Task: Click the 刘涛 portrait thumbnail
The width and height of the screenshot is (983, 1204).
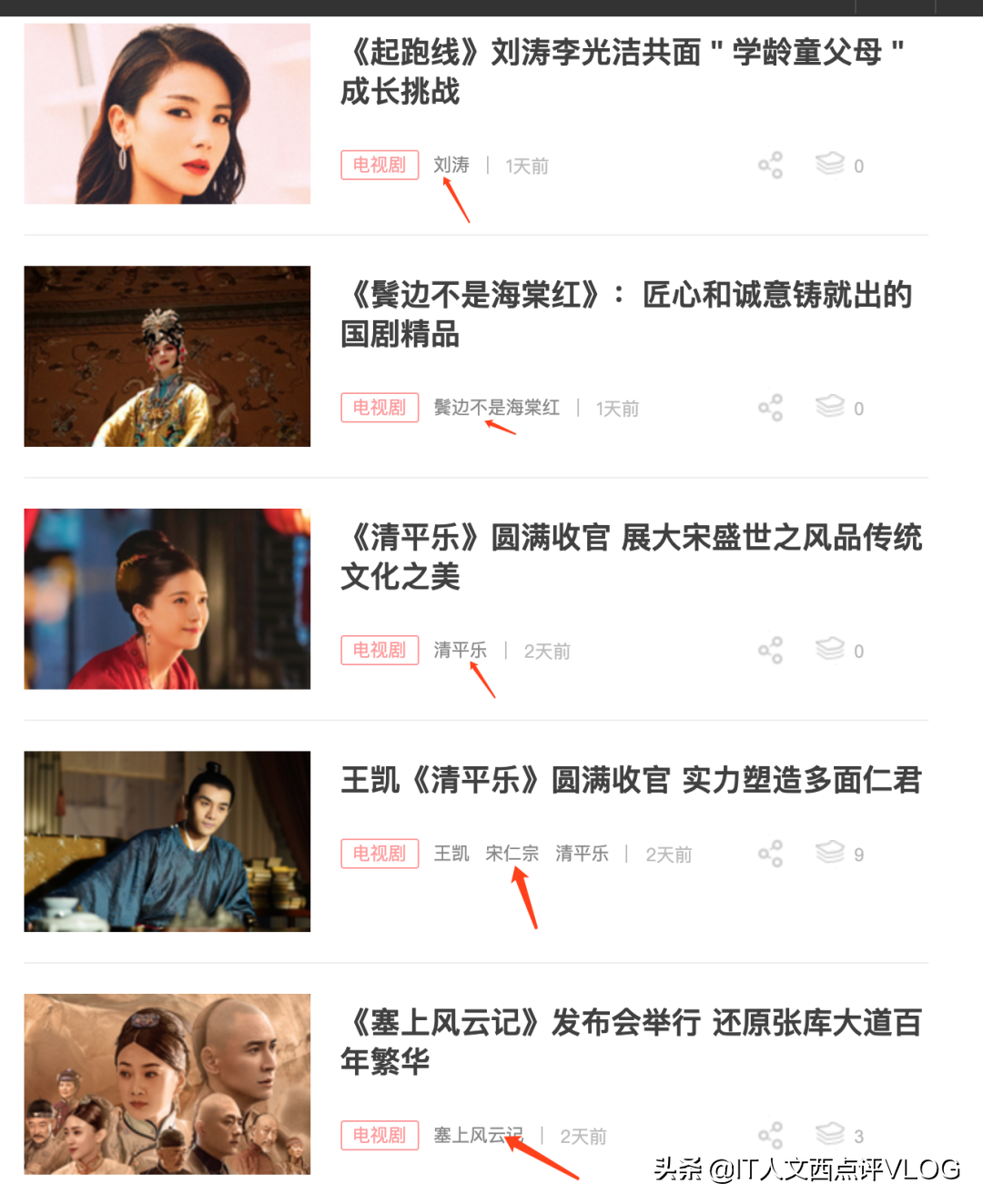Action: [167, 113]
